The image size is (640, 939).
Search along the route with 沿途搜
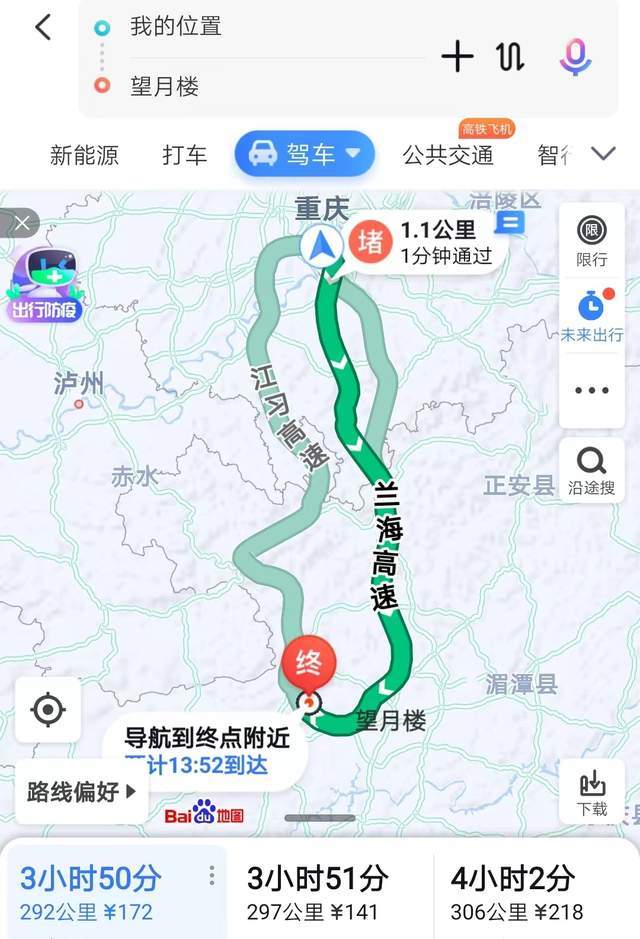[592, 470]
